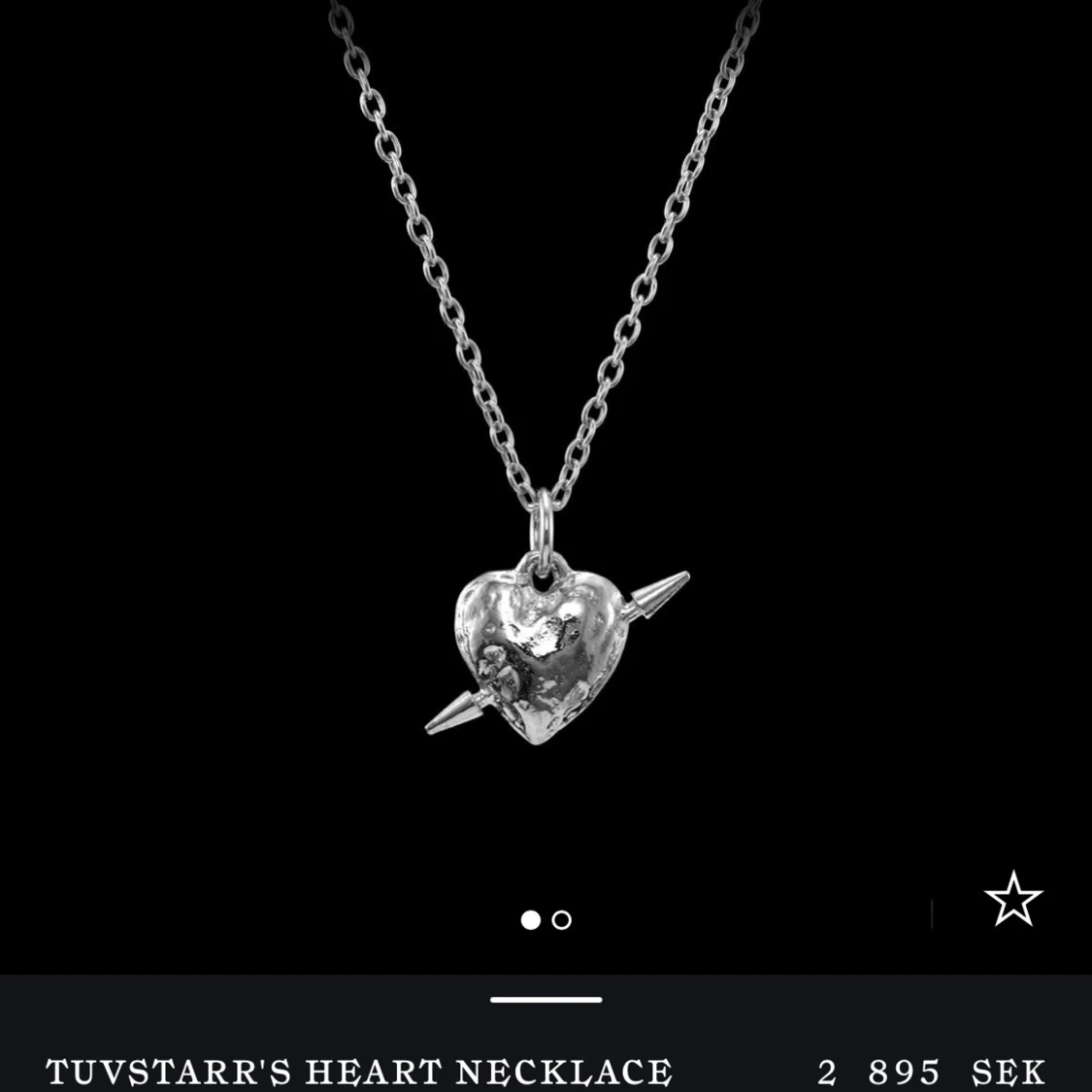Show the second product image dot
Viewport: 1092px width, 1092px height.
coord(562,920)
